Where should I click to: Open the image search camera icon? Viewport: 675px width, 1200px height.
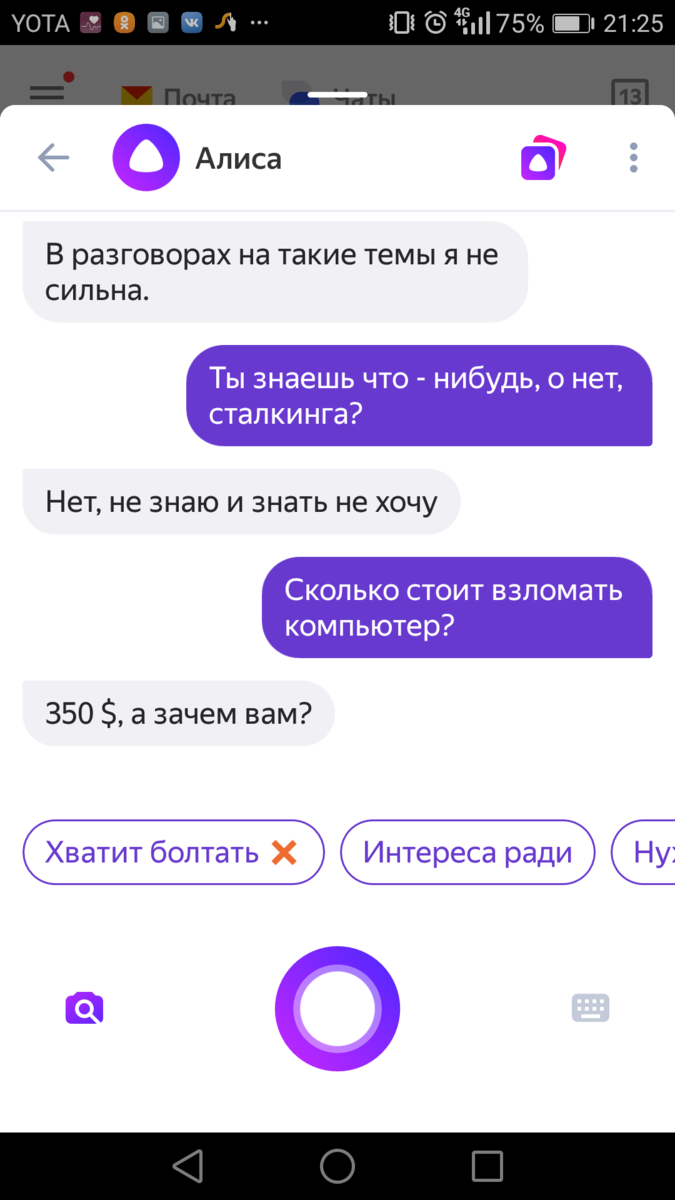(85, 1008)
